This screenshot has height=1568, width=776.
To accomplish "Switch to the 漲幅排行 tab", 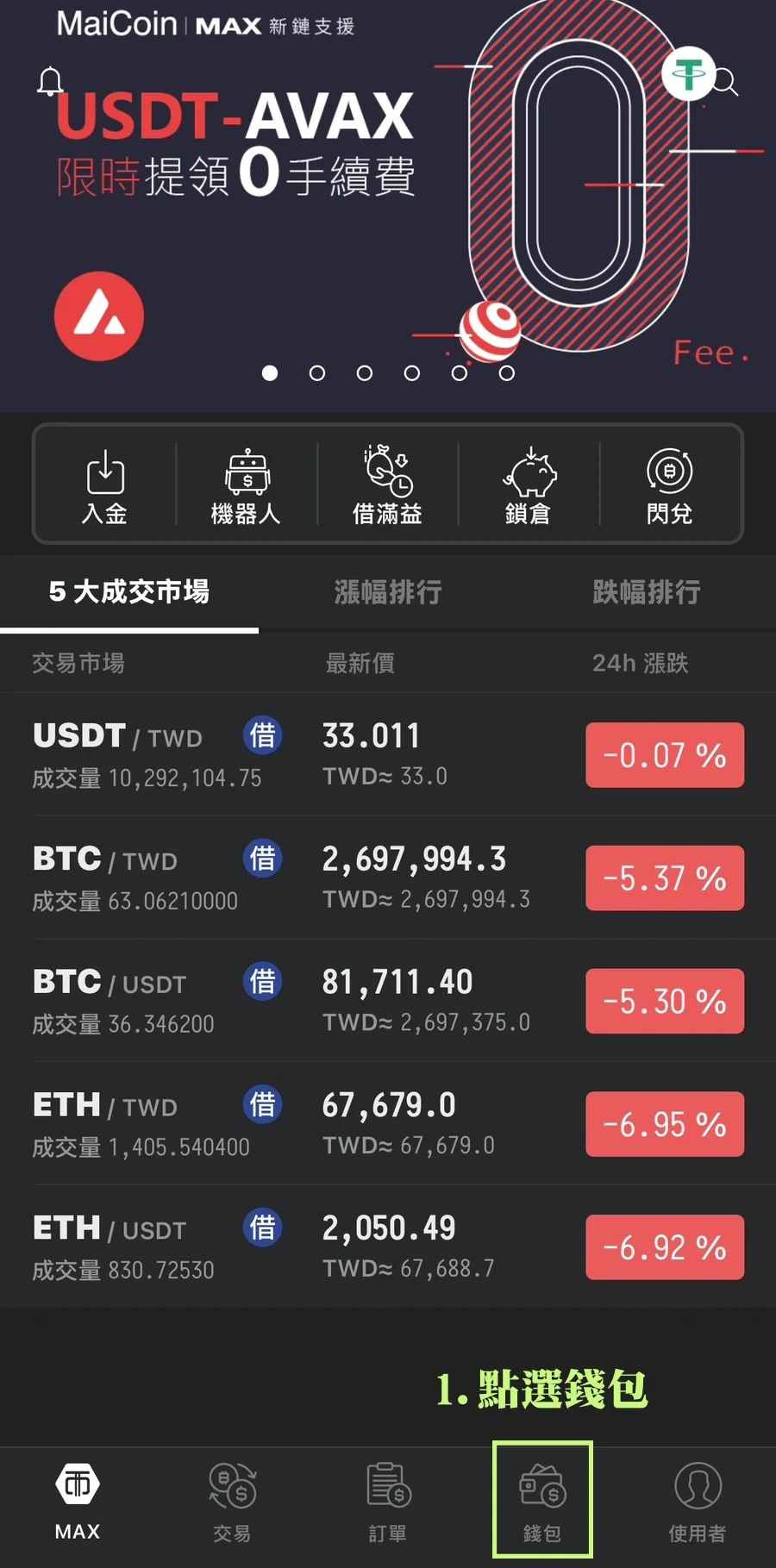I will point(387,592).
